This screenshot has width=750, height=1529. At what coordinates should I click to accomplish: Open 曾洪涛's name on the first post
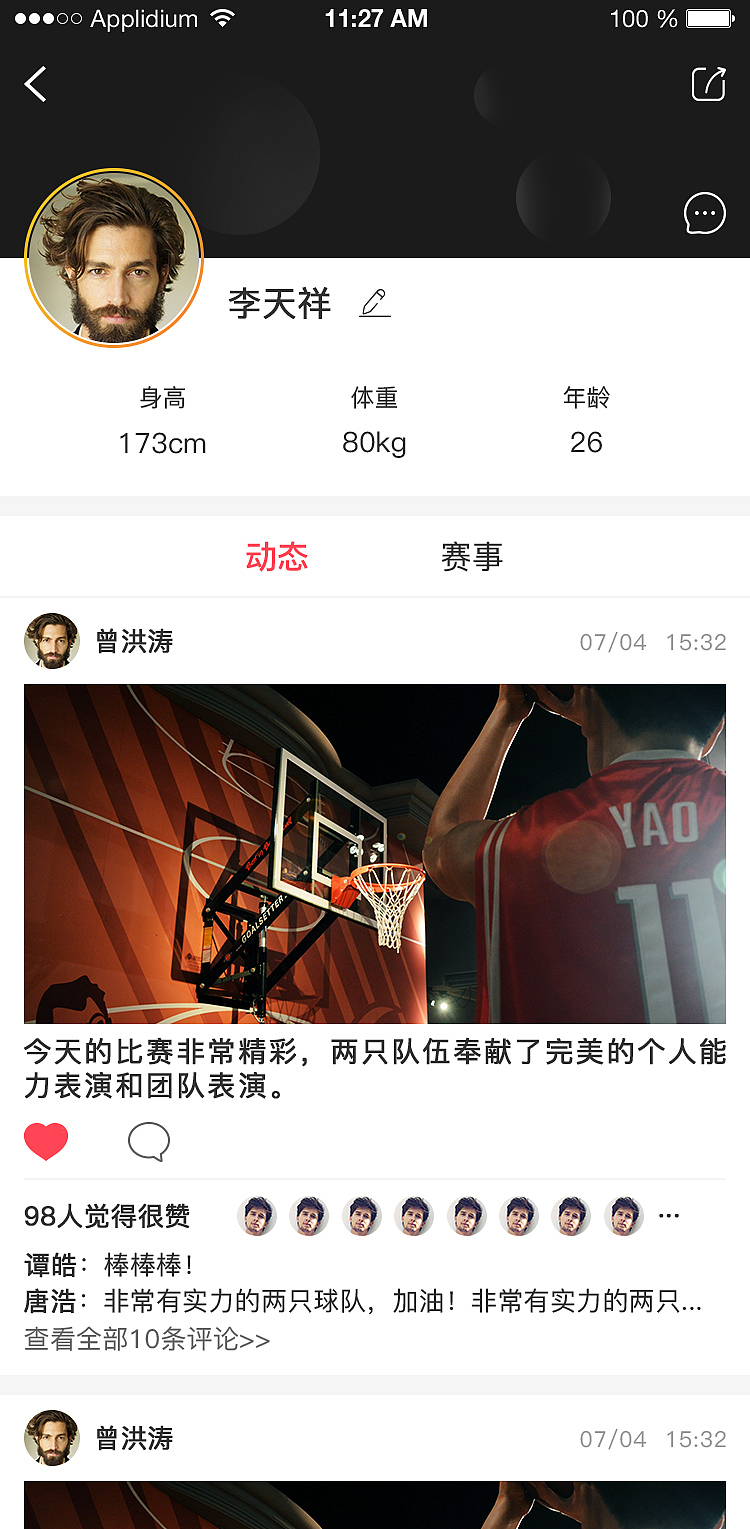[x=136, y=642]
